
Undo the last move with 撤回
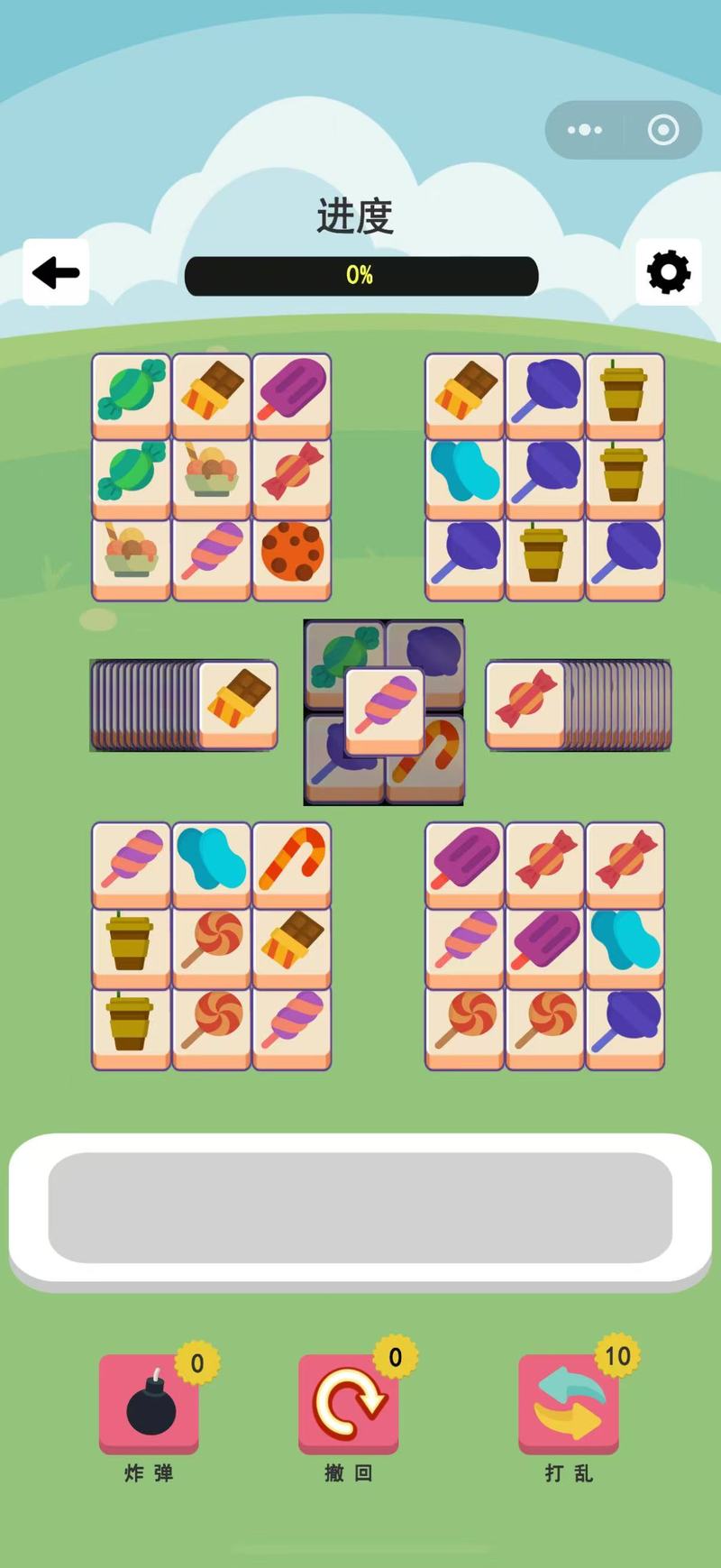[348, 1403]
